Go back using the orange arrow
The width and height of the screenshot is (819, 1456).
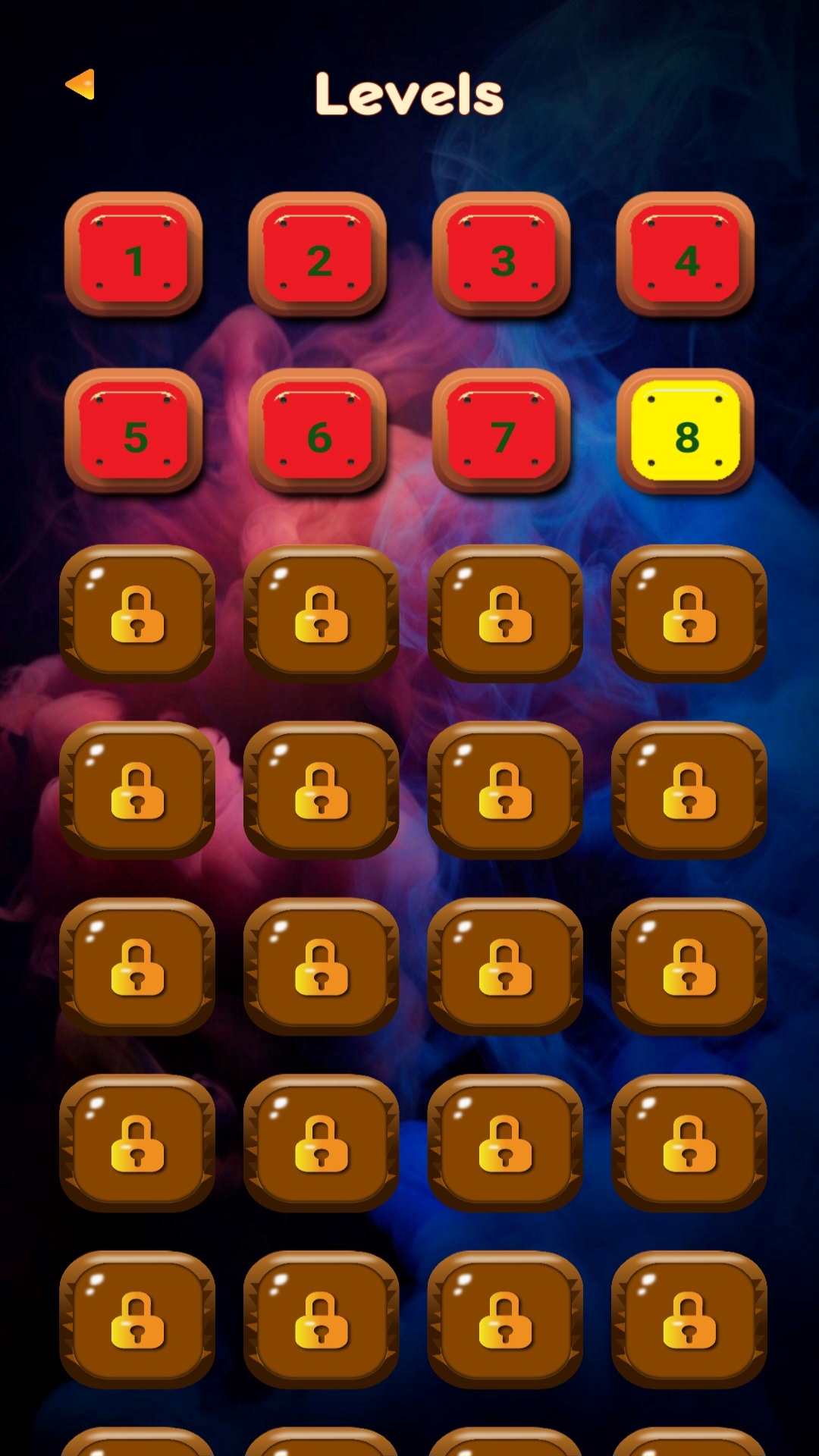tap(81, 84)
